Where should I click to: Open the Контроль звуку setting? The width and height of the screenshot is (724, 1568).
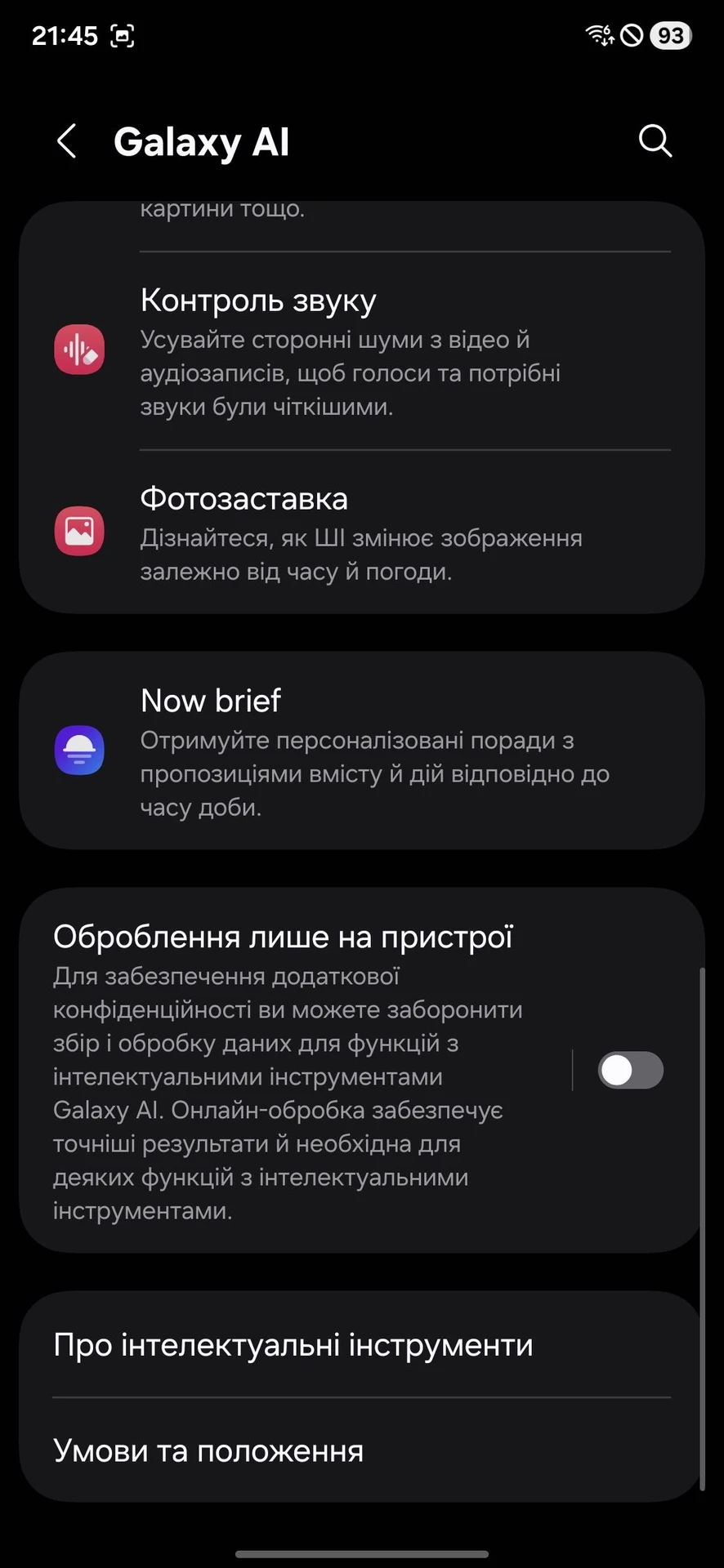pos(362,351)
